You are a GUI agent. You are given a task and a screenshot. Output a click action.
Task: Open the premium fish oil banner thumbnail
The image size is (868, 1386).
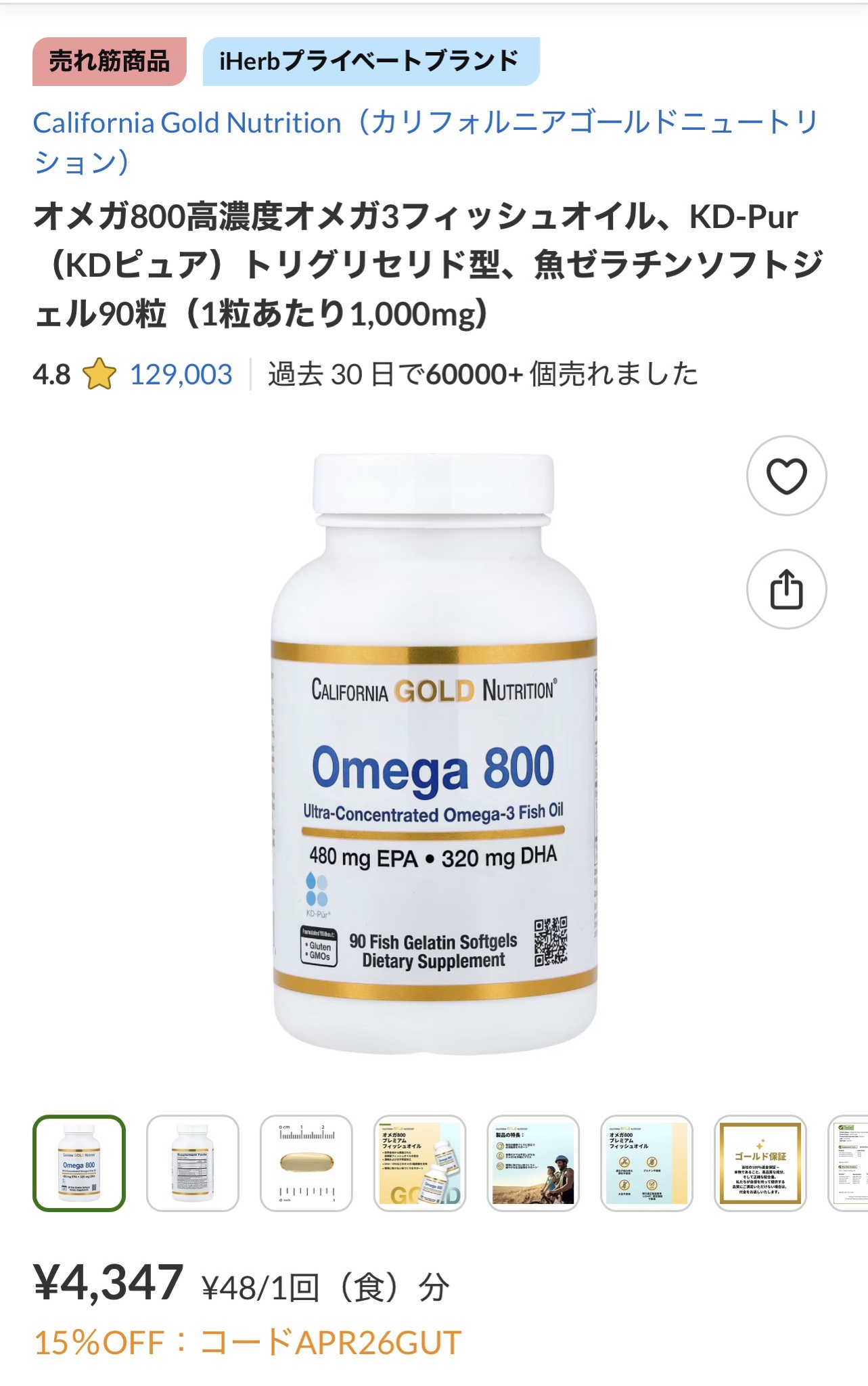pos(420,1163)
